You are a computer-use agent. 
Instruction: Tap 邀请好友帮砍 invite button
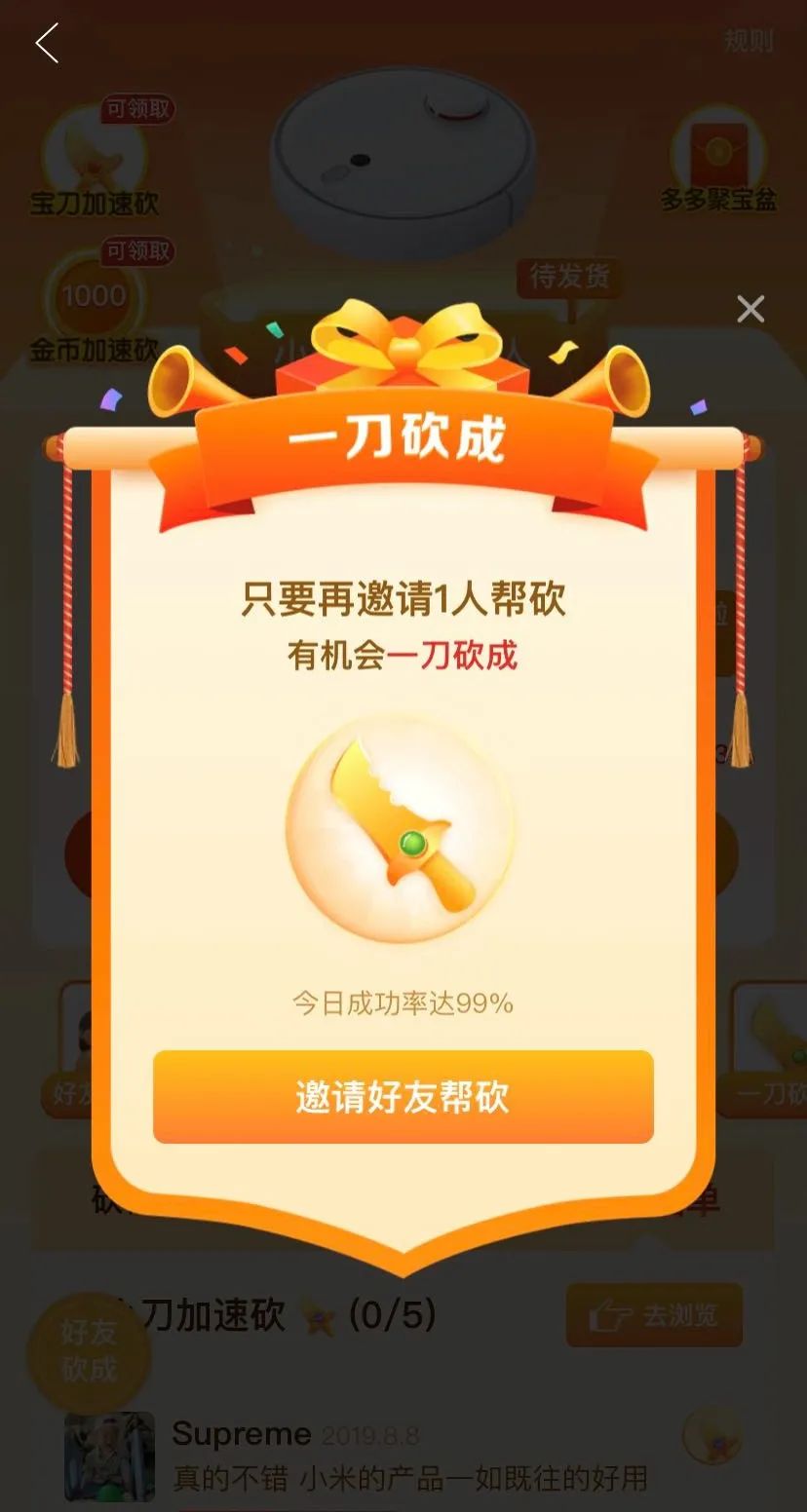(403, 1097)
